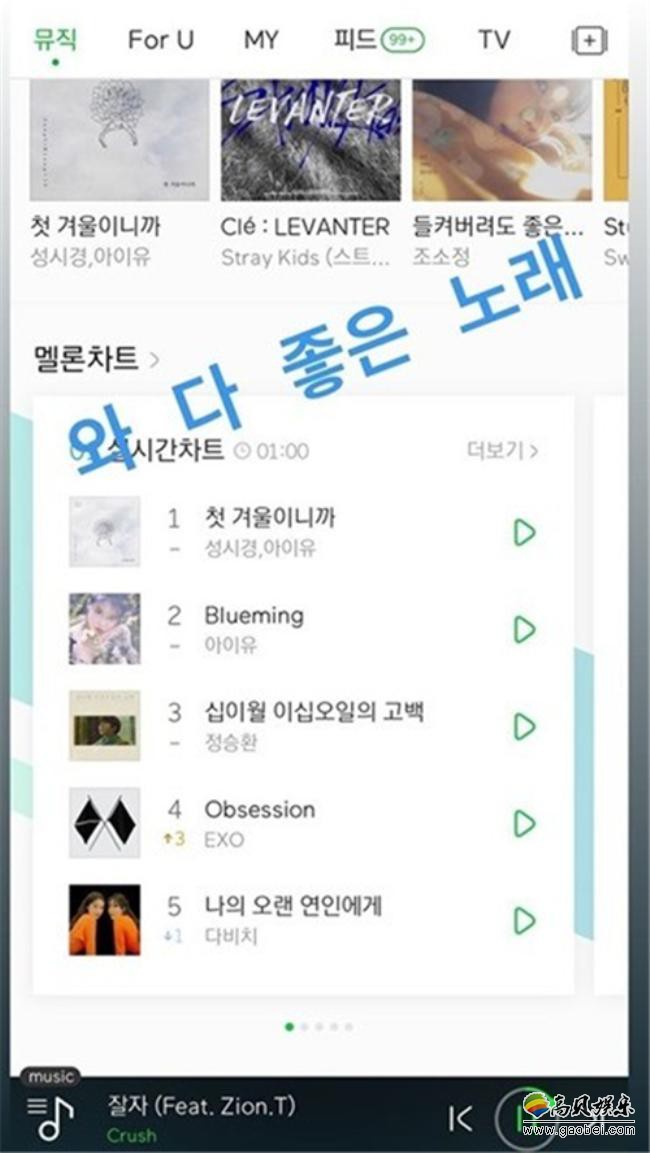Switch to the For U tab
Viewport: 650px width, 1153px height.
point(160,40)
